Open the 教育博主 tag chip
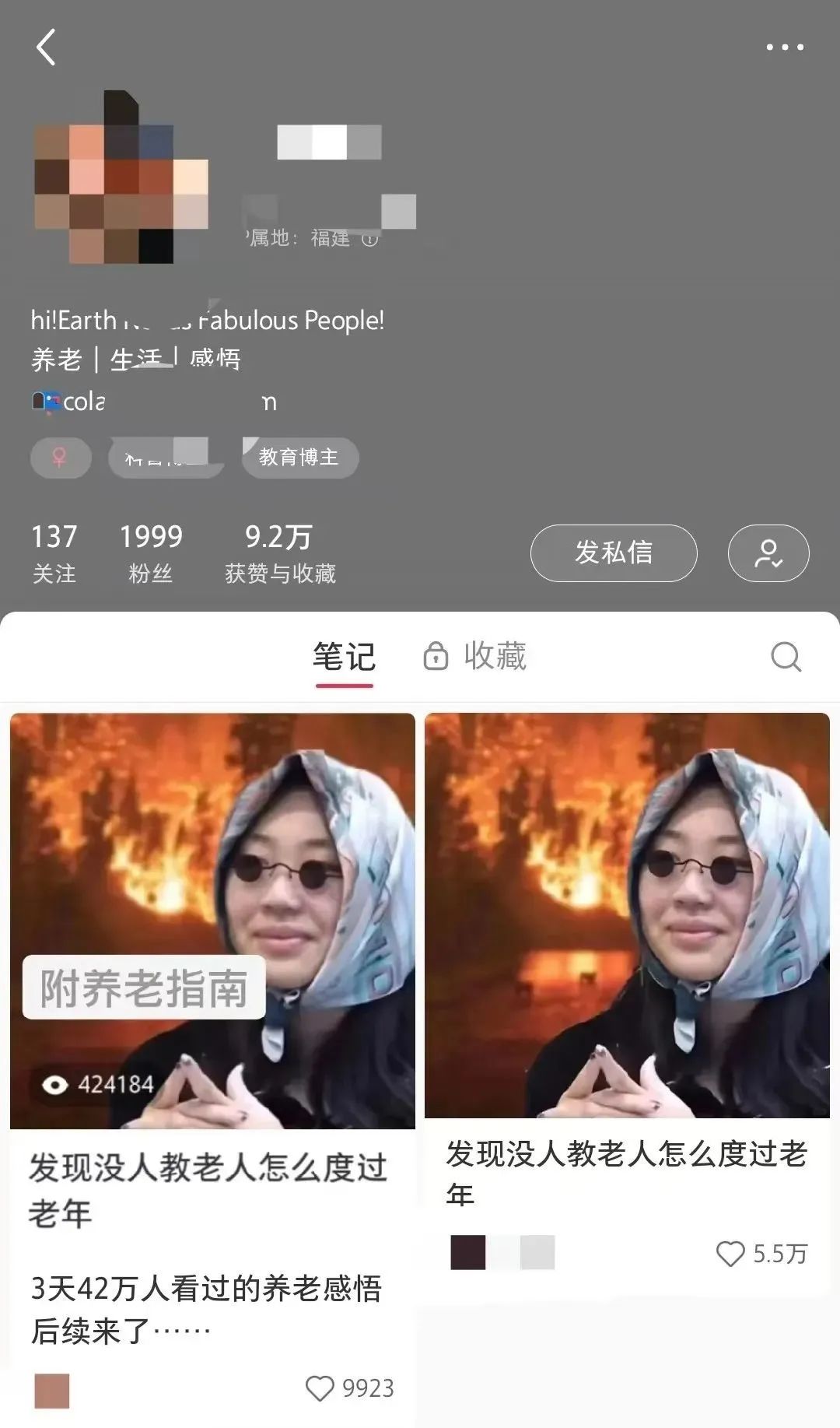Viewport: 840px width, 1428px height. (299, 458)
